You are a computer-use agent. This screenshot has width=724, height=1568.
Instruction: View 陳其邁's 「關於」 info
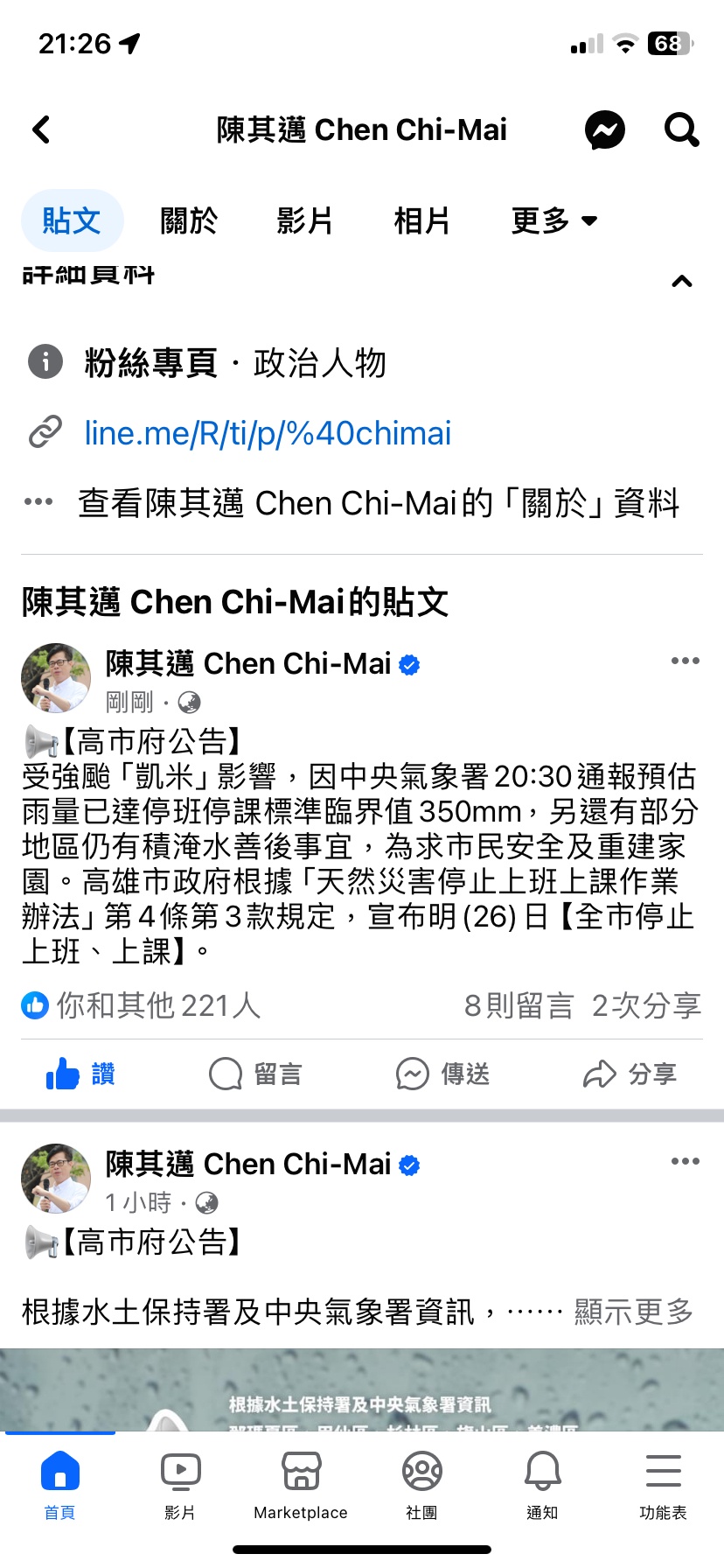tap(378, 503)
